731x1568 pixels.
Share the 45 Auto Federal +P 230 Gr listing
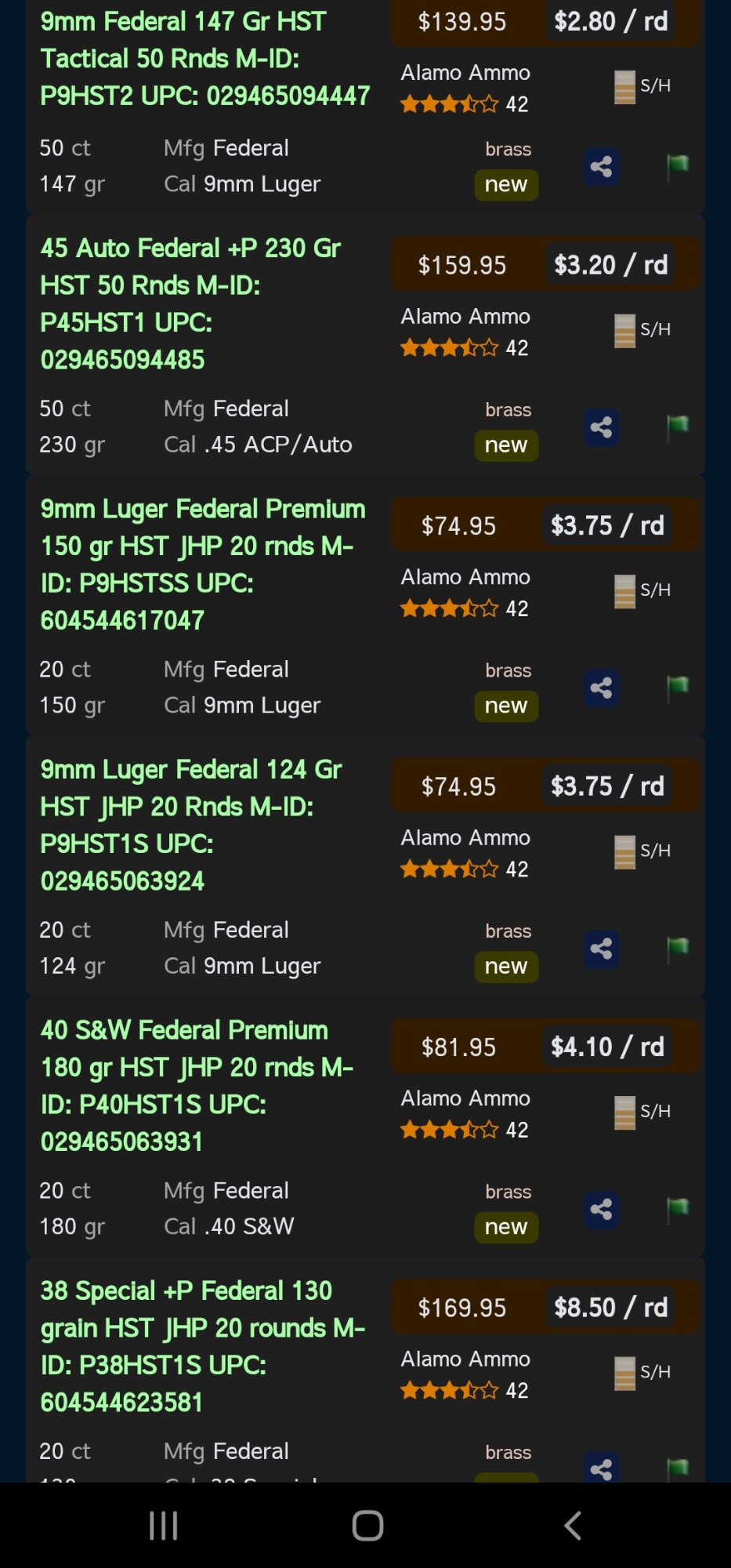coord(601,427)
